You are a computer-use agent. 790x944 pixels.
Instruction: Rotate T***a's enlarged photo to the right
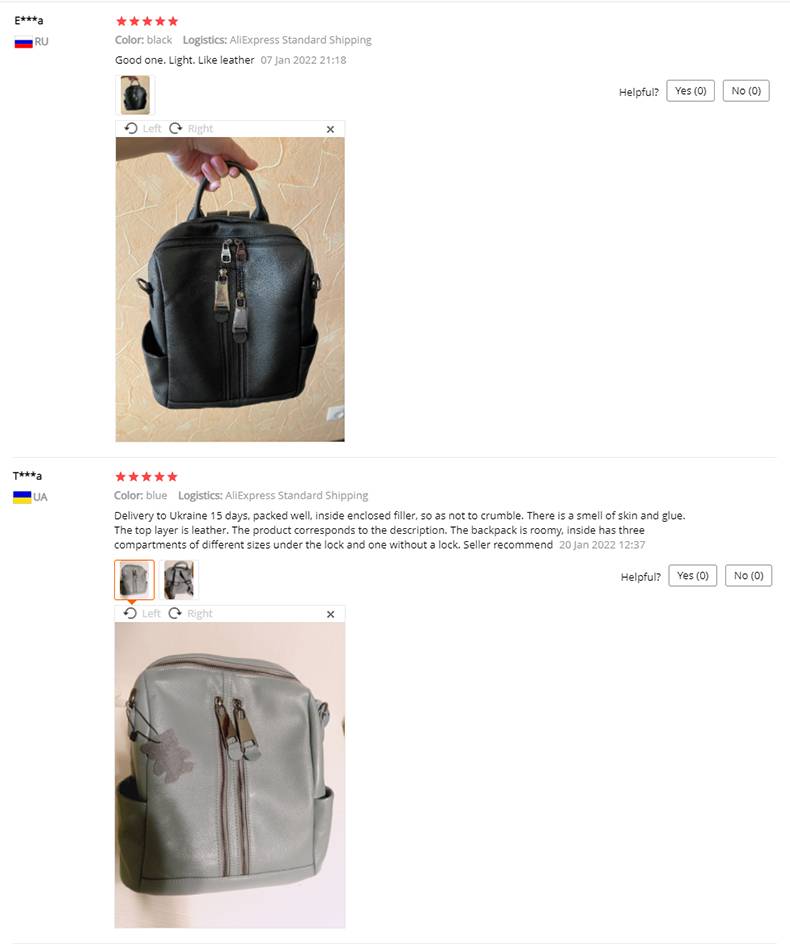(191, 613)
